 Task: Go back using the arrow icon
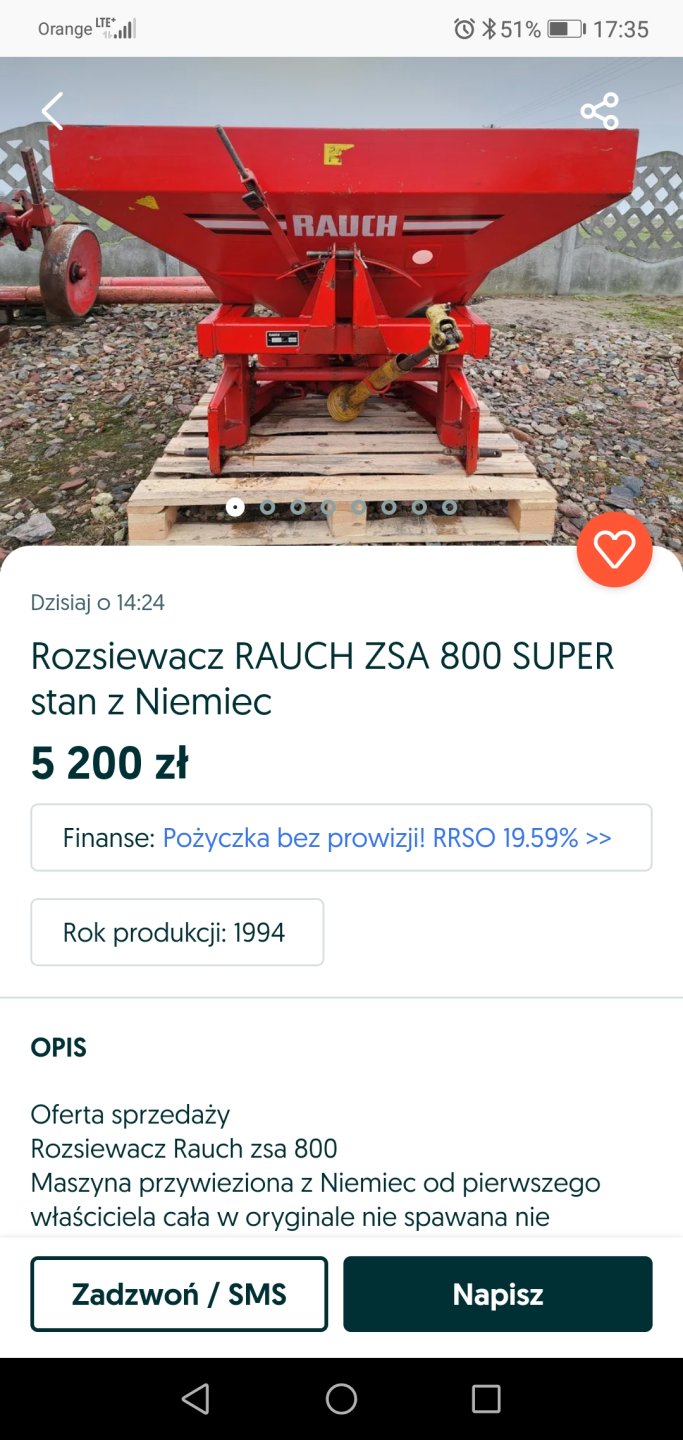[52, 111]
